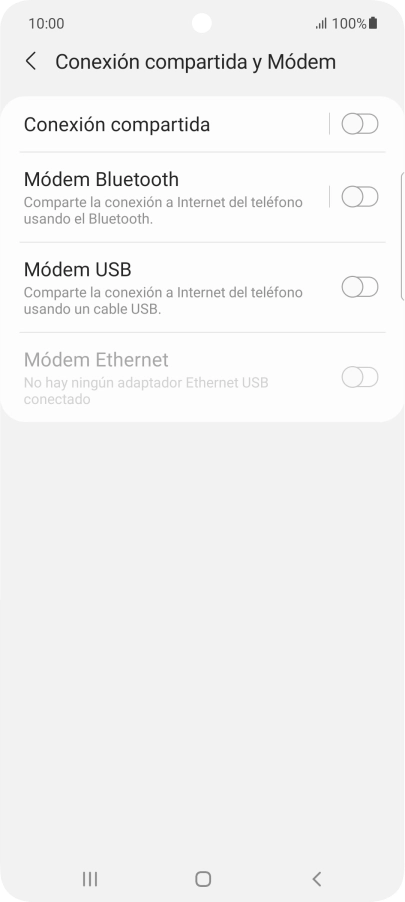405x902 pixels.
Task: Enable the Módem USB toggle
Action: 360,286
